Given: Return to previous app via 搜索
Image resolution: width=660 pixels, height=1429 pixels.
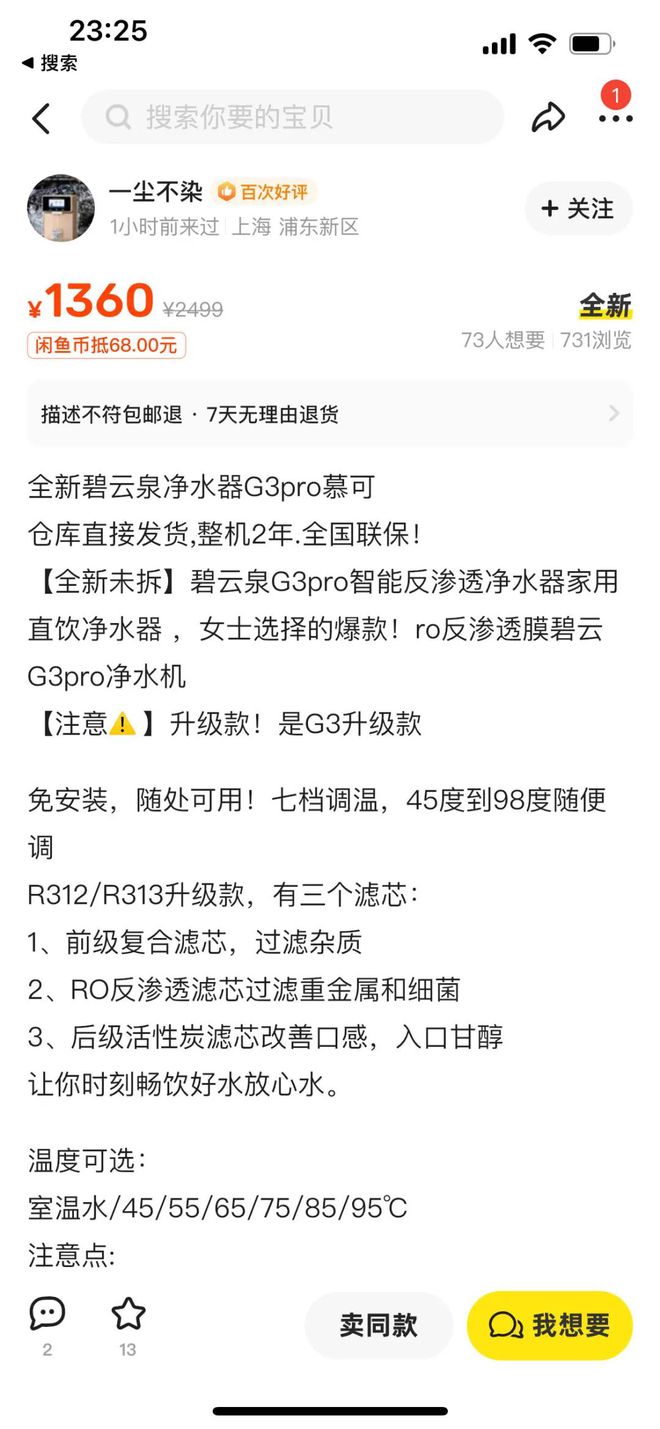Looking at the screenshot, I should point(50,63).
